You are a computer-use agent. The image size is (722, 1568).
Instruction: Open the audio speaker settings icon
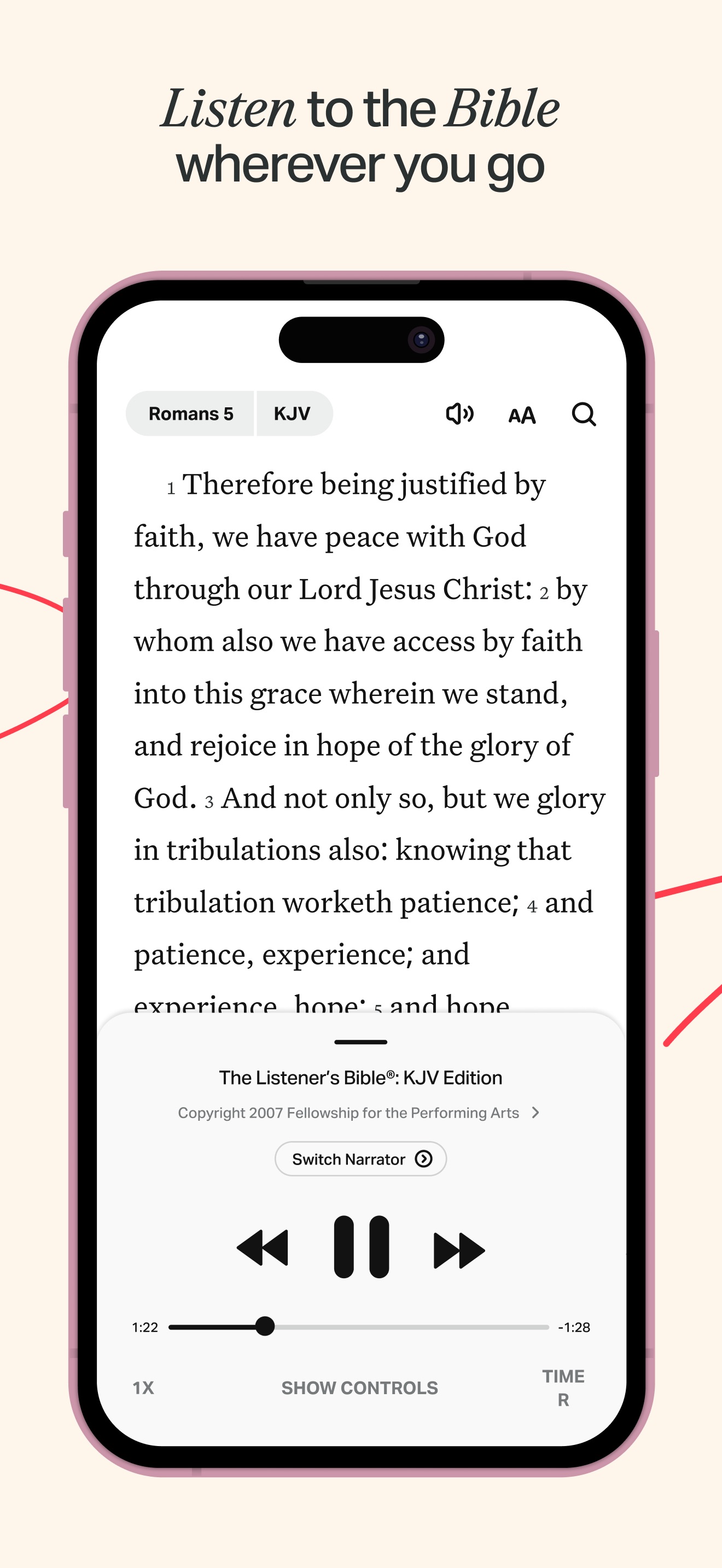coord(459,414)
